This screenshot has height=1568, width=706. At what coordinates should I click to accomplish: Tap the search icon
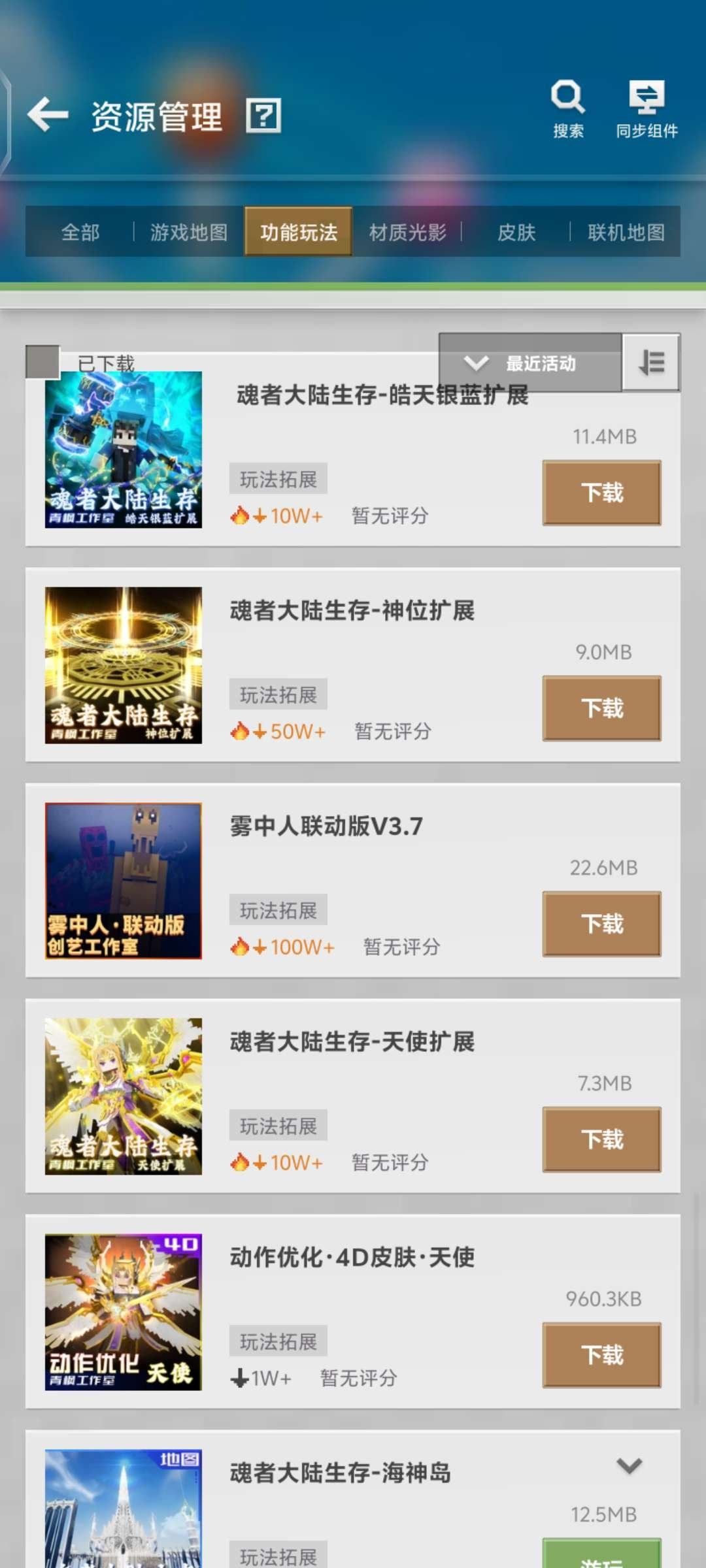pyautogui.click(x=567, y=97)
